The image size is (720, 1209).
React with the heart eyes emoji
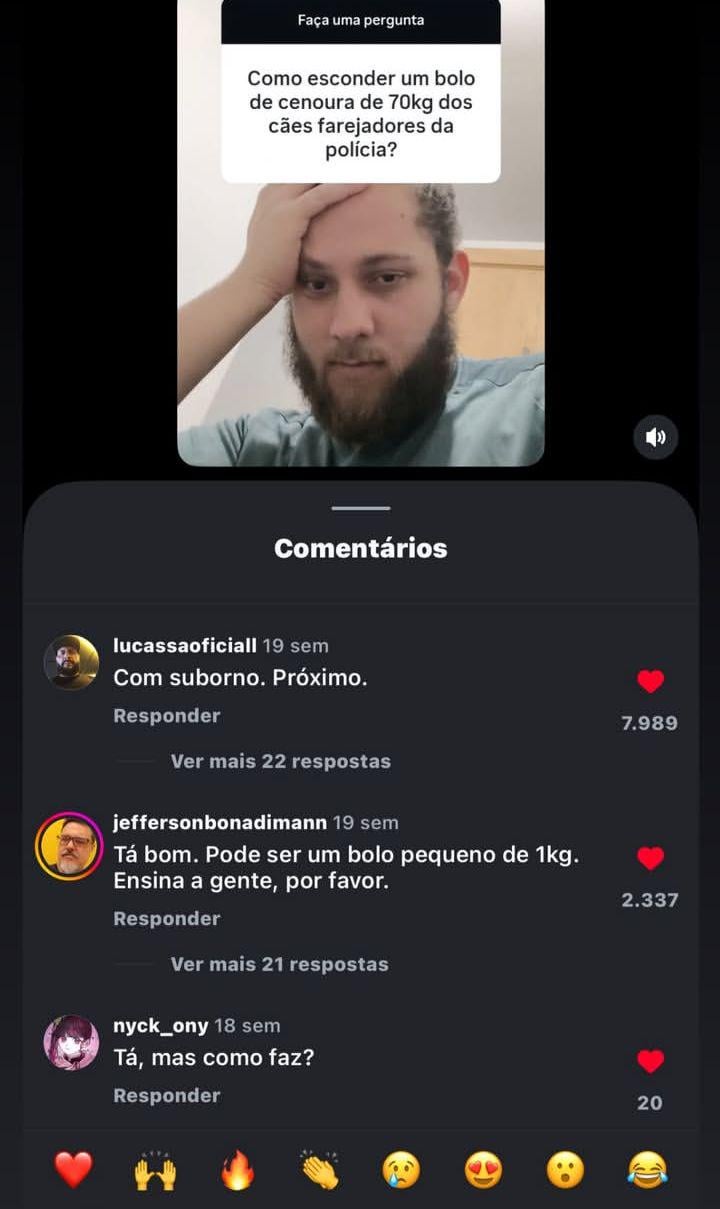[x=483, y=1170]
